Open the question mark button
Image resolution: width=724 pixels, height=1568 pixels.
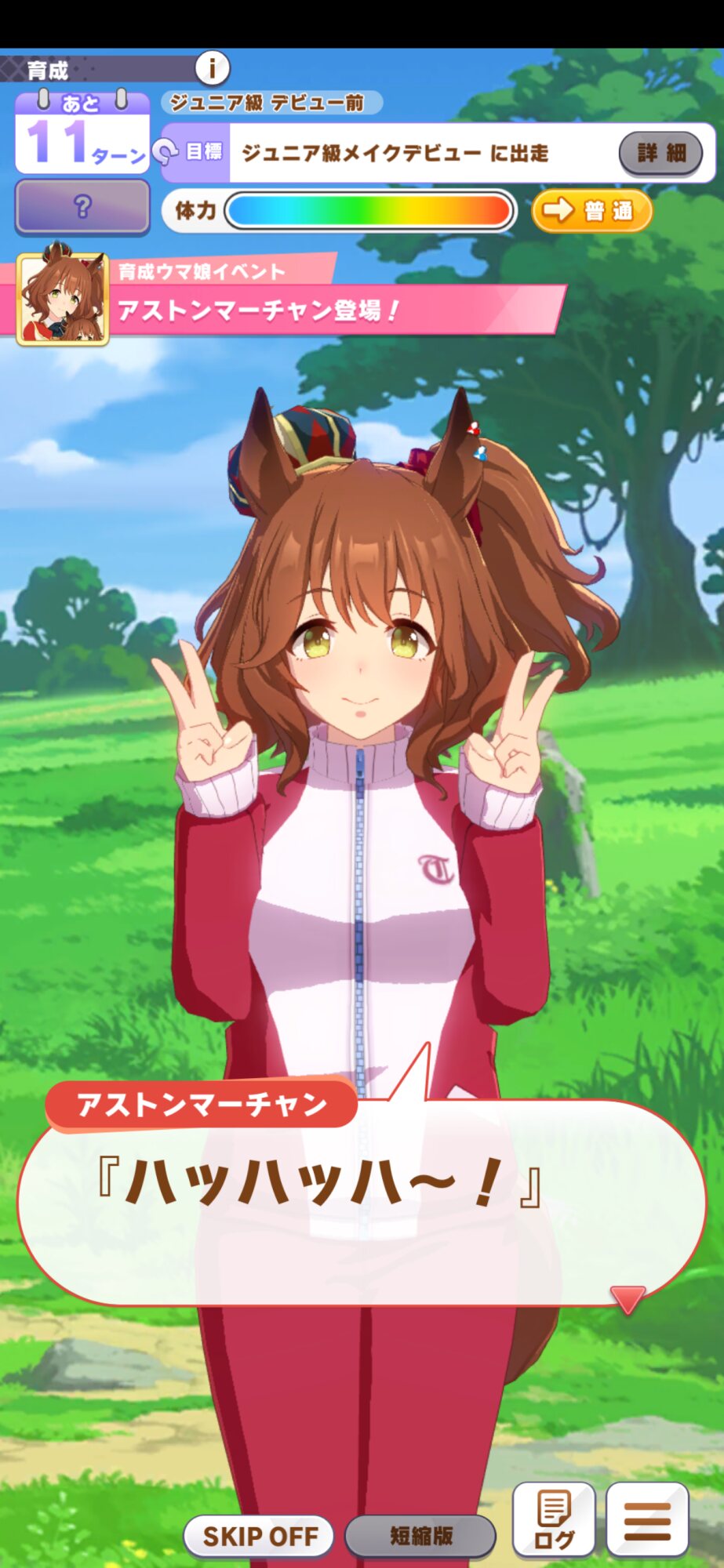pos(82,207)
